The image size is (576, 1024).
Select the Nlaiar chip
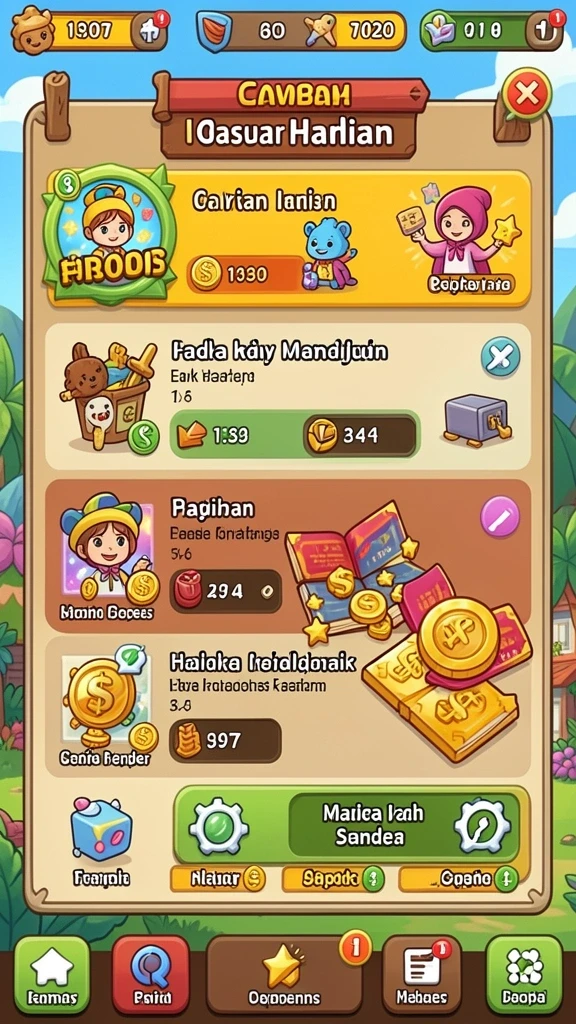[x=218, y=879]
